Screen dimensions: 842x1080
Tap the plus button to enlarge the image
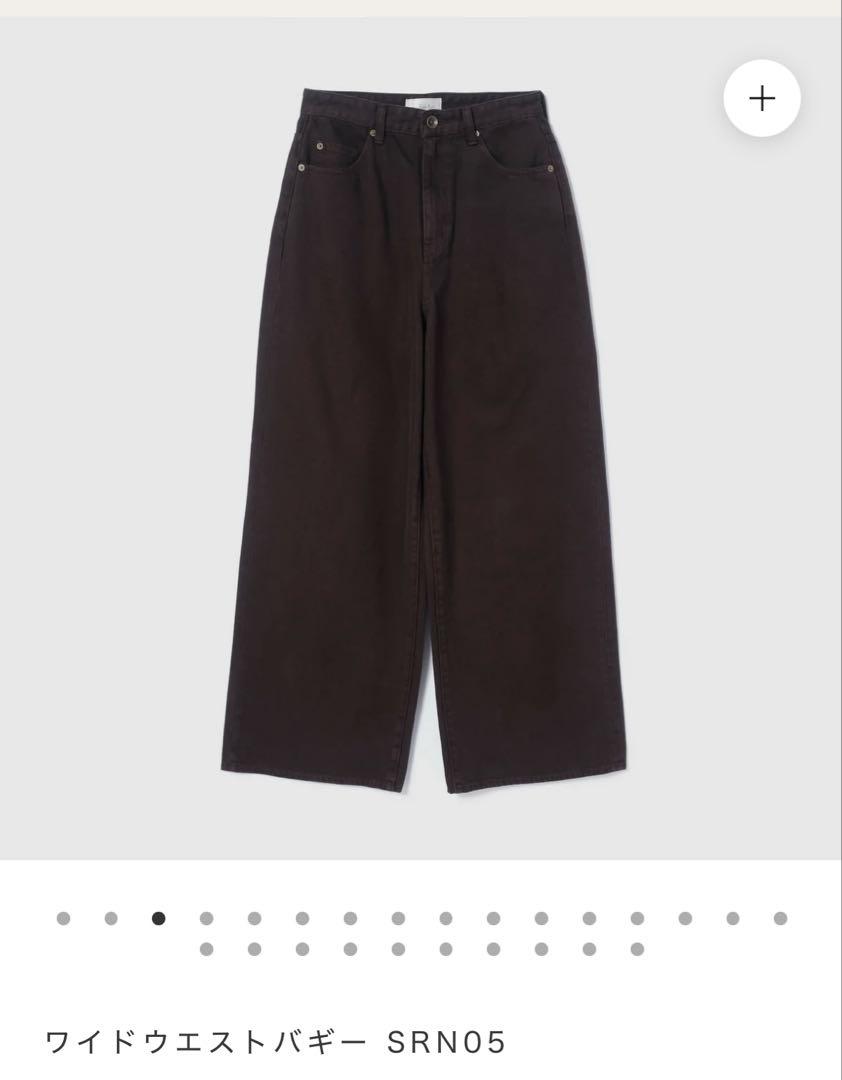click(x=762, y=98)
